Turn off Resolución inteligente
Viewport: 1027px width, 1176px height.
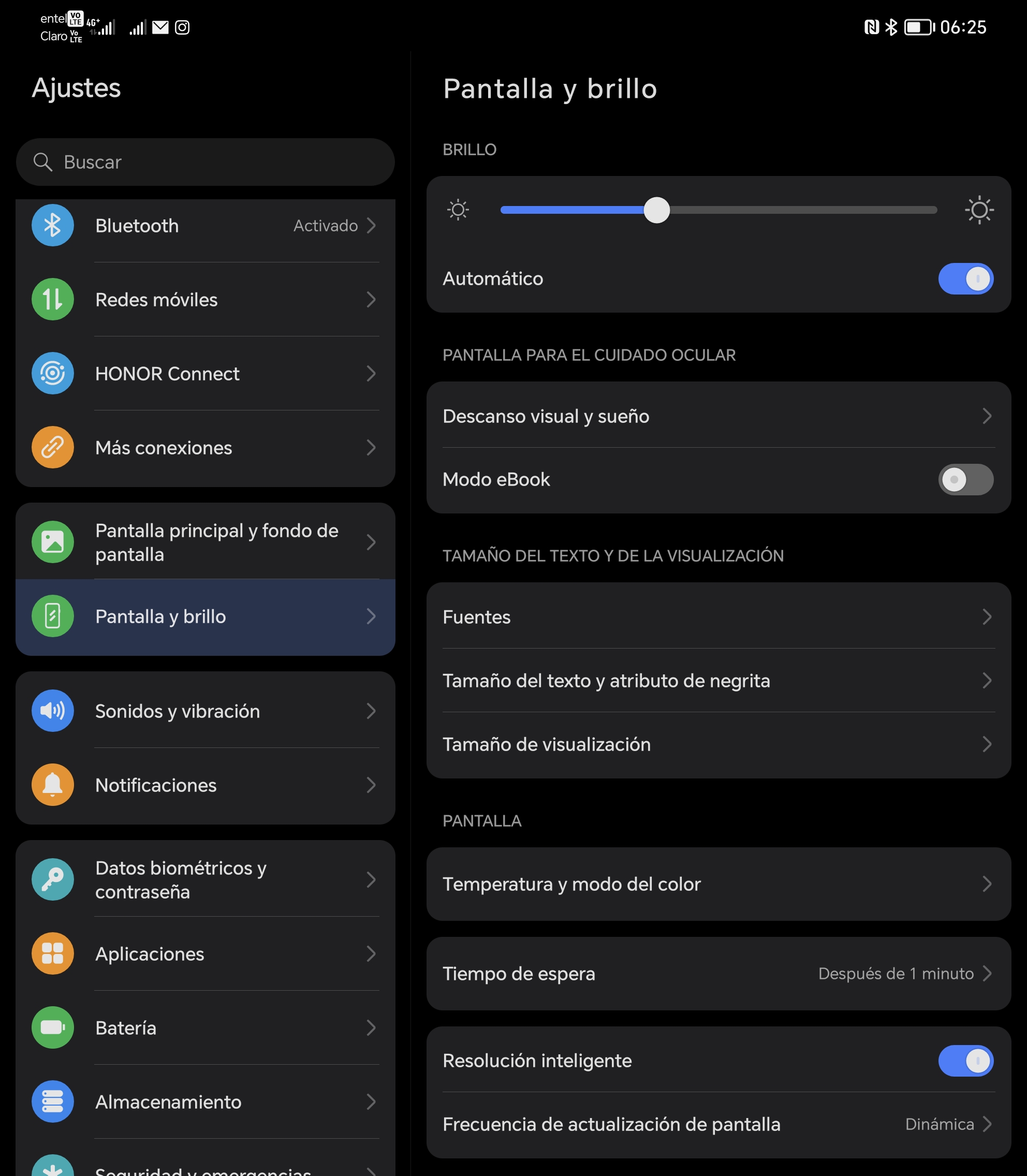tap(965, 1061)
